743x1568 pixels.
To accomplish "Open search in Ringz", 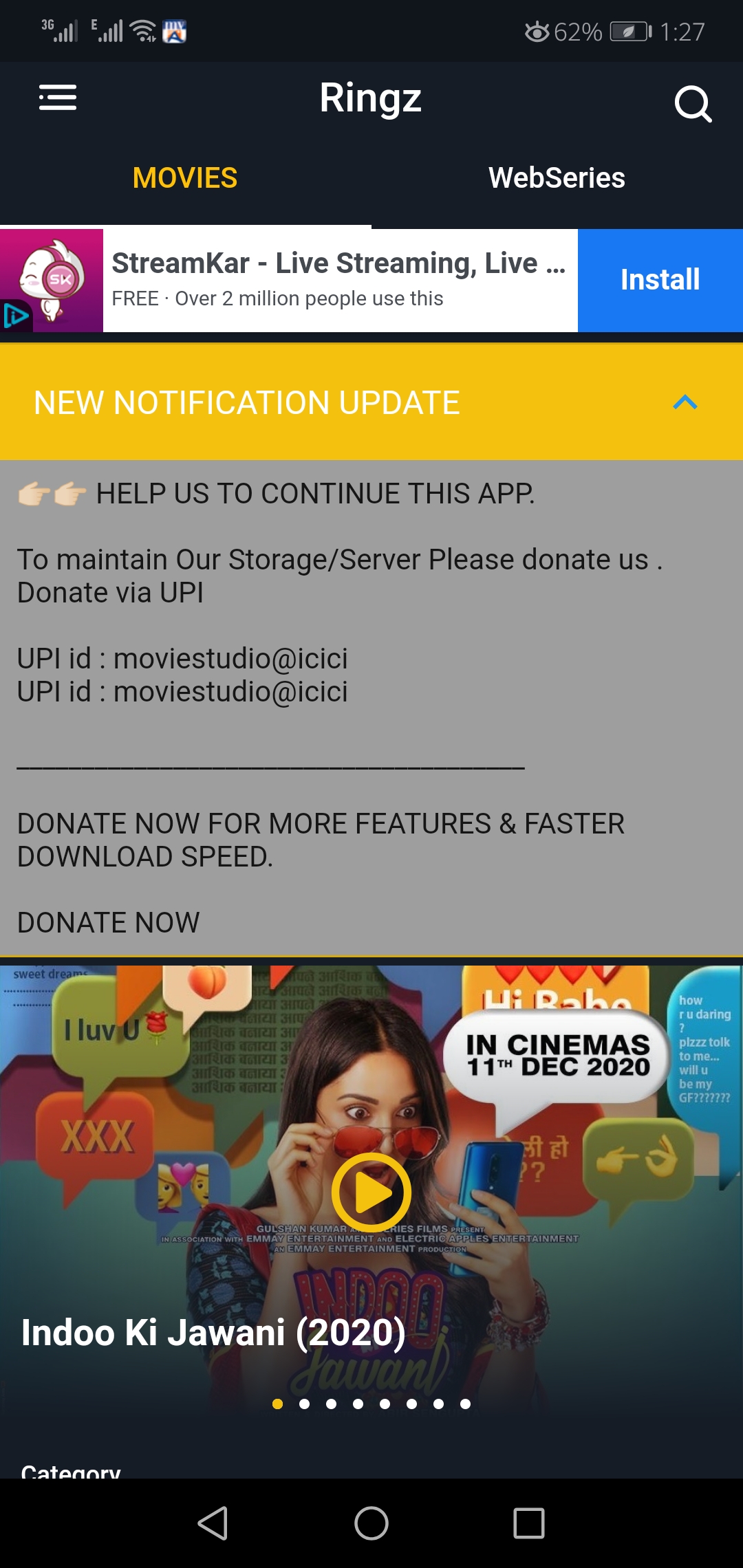I will pos(692,104).
